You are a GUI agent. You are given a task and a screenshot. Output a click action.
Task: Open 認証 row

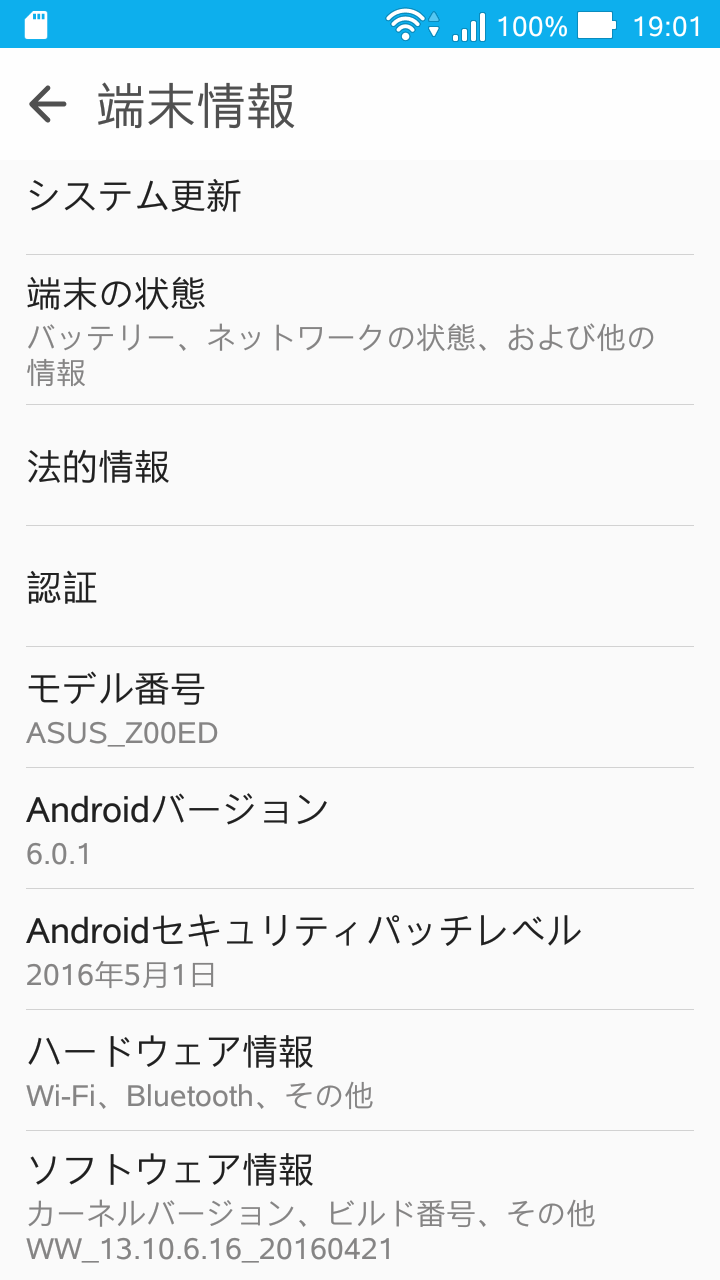[360, 587]
